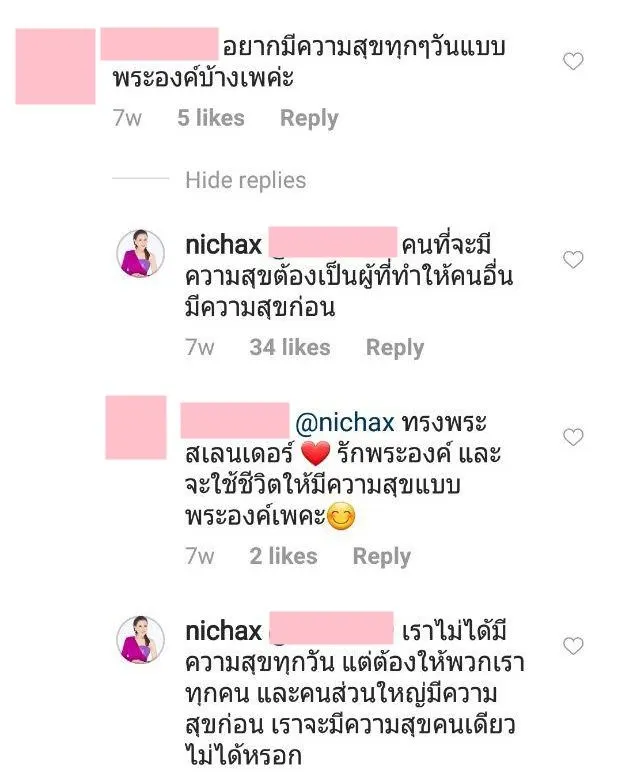
Task: Reply to the comment with 5 likes
Action: point(308,118)
